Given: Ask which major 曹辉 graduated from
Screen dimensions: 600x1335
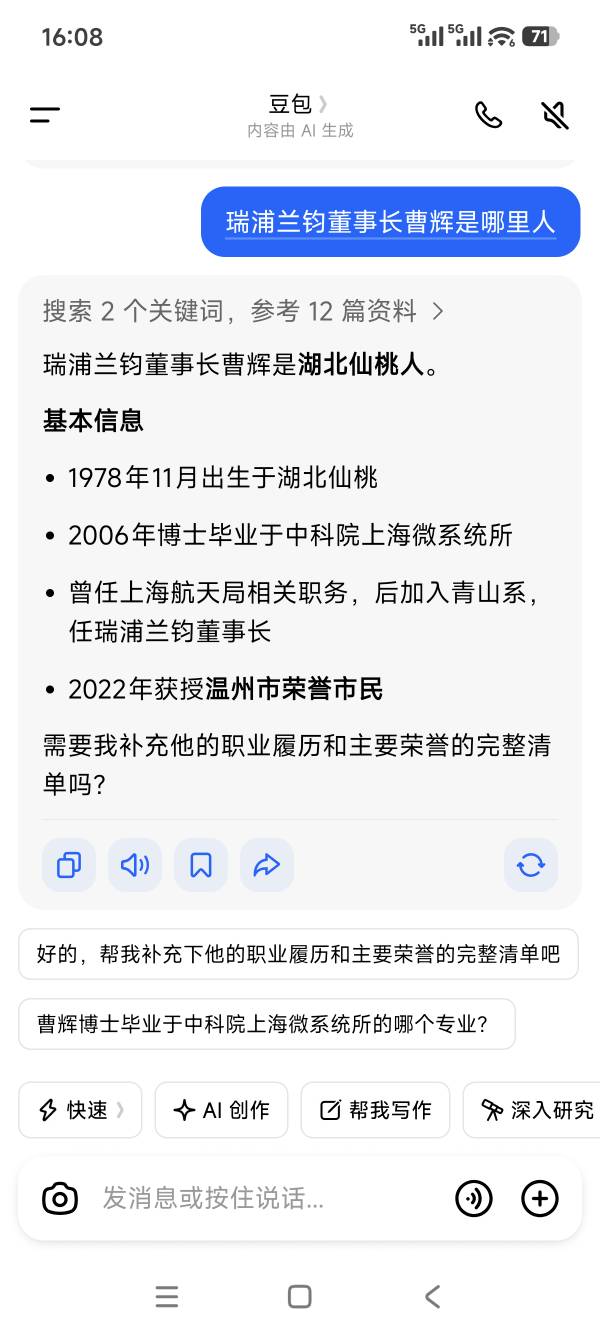Looking at the screenshot, I should click(266, 1024).
